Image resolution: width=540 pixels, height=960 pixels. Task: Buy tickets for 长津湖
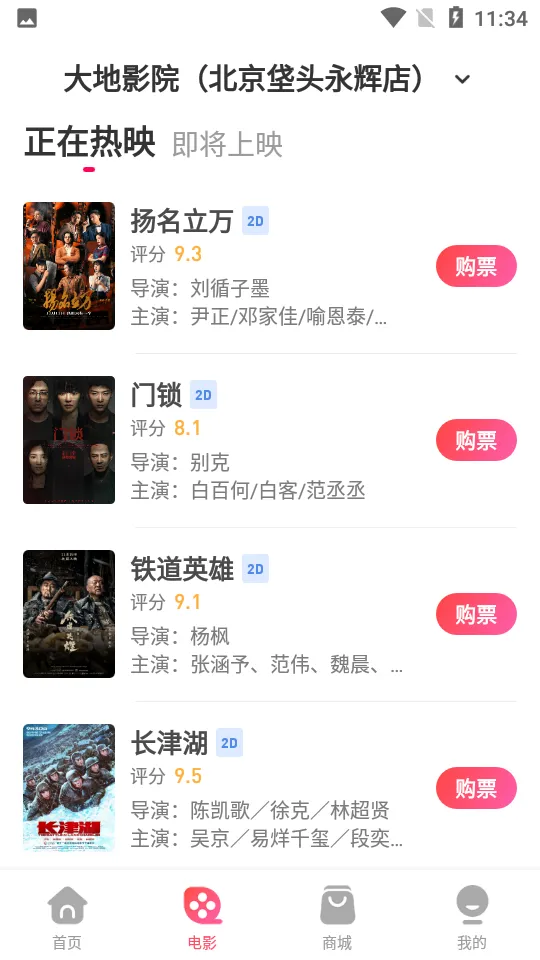point(476,788)
